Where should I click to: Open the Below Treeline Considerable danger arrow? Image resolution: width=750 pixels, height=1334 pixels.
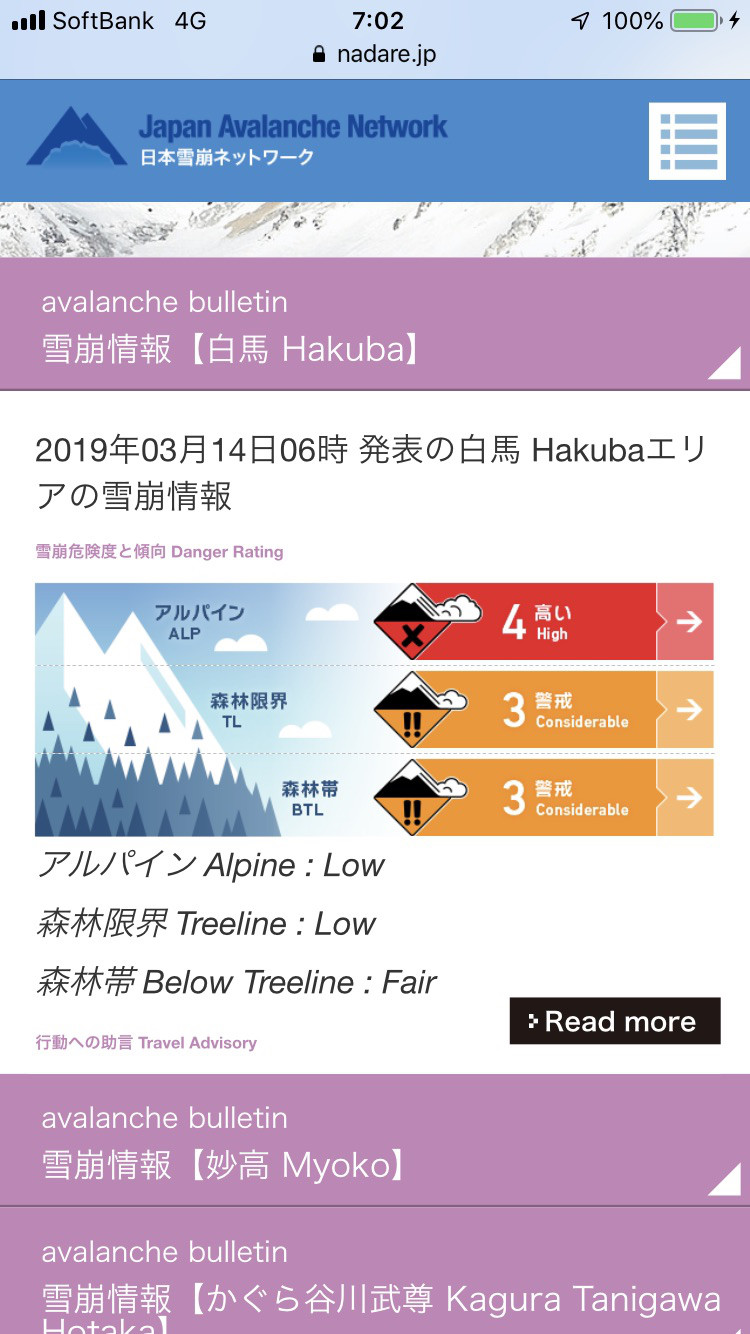tap(686, 797)
